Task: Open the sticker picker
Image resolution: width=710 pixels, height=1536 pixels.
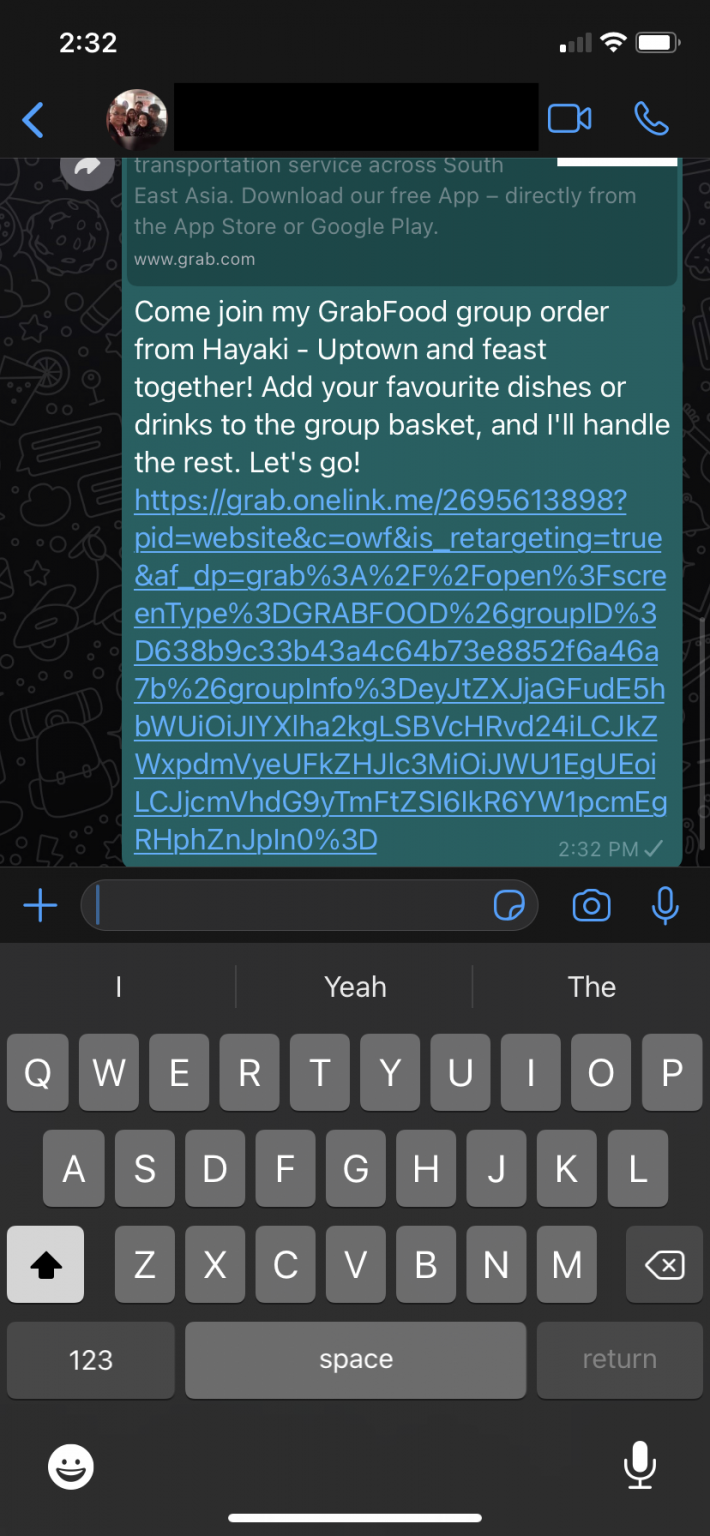Action: tap(510, 906)
